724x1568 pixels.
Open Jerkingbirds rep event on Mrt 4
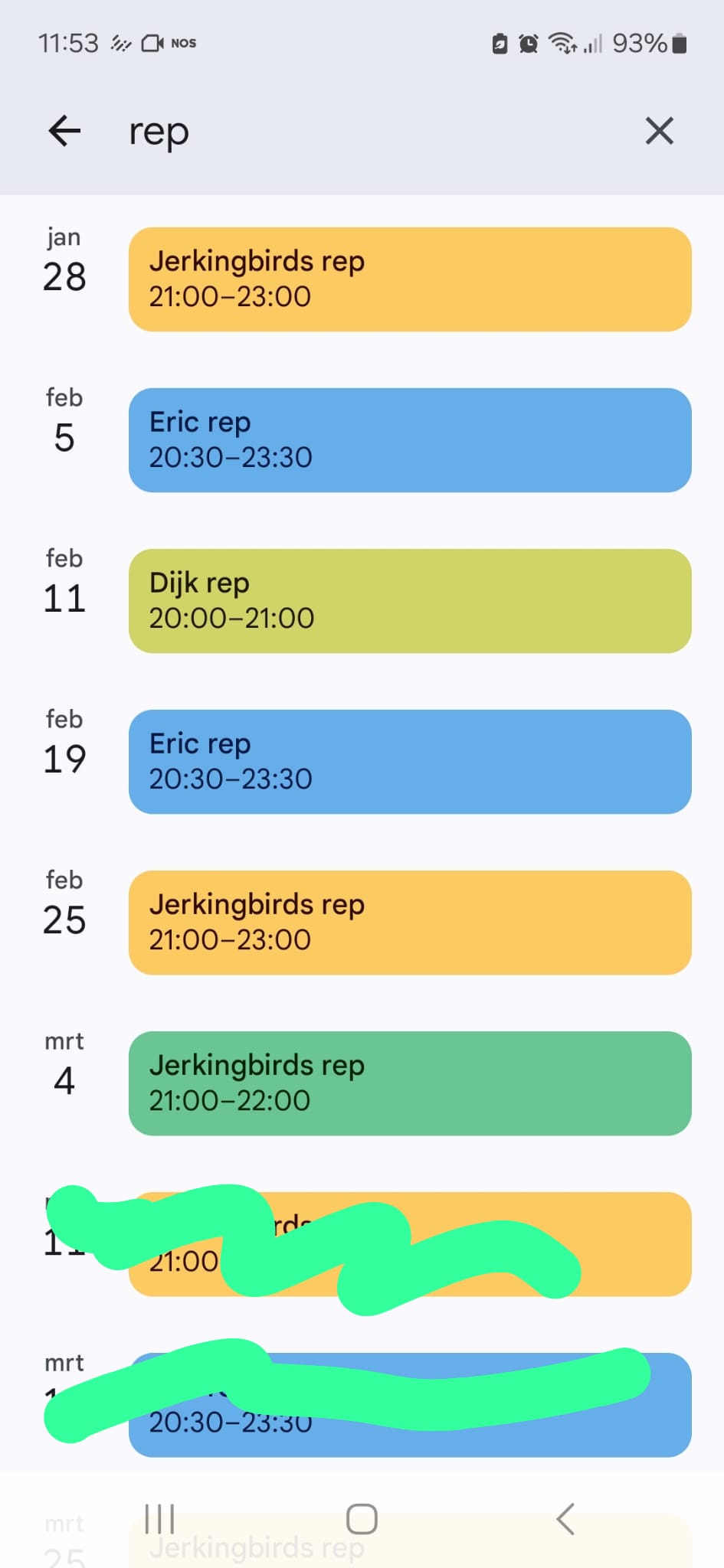coord(410,1083)
